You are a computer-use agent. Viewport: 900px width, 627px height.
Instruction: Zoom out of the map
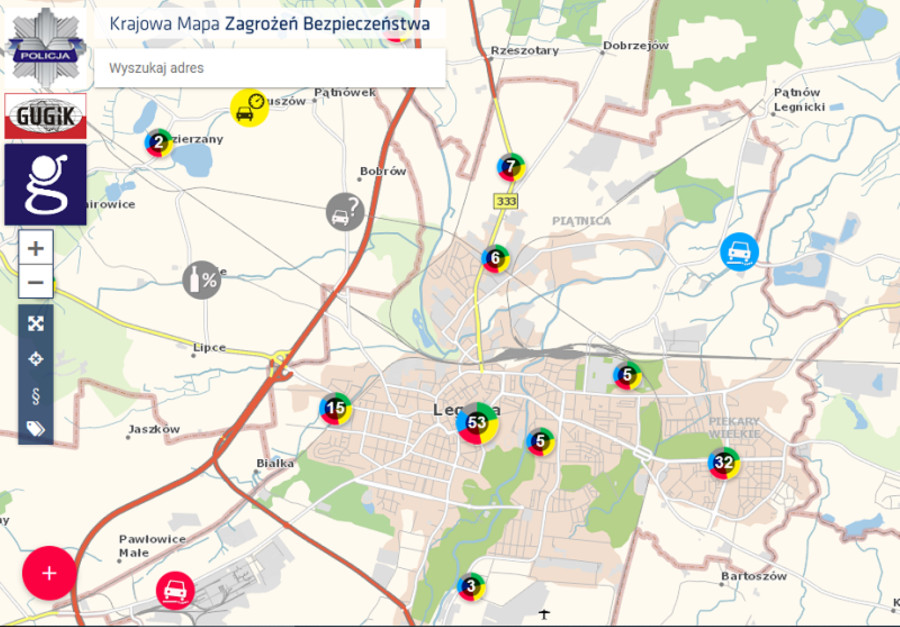coord(36,282)
